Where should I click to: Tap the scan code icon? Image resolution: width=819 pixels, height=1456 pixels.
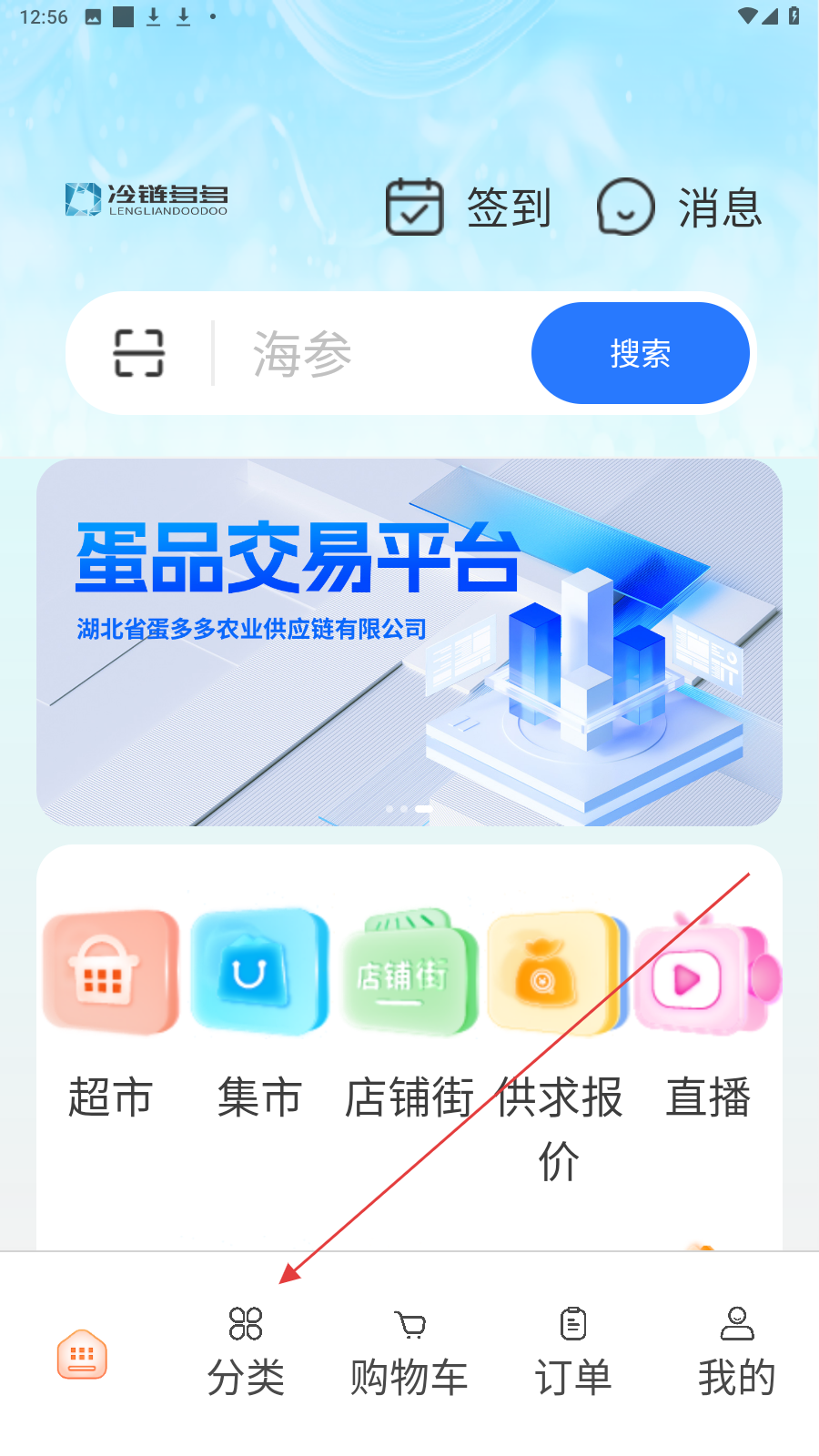coord(138,353)
